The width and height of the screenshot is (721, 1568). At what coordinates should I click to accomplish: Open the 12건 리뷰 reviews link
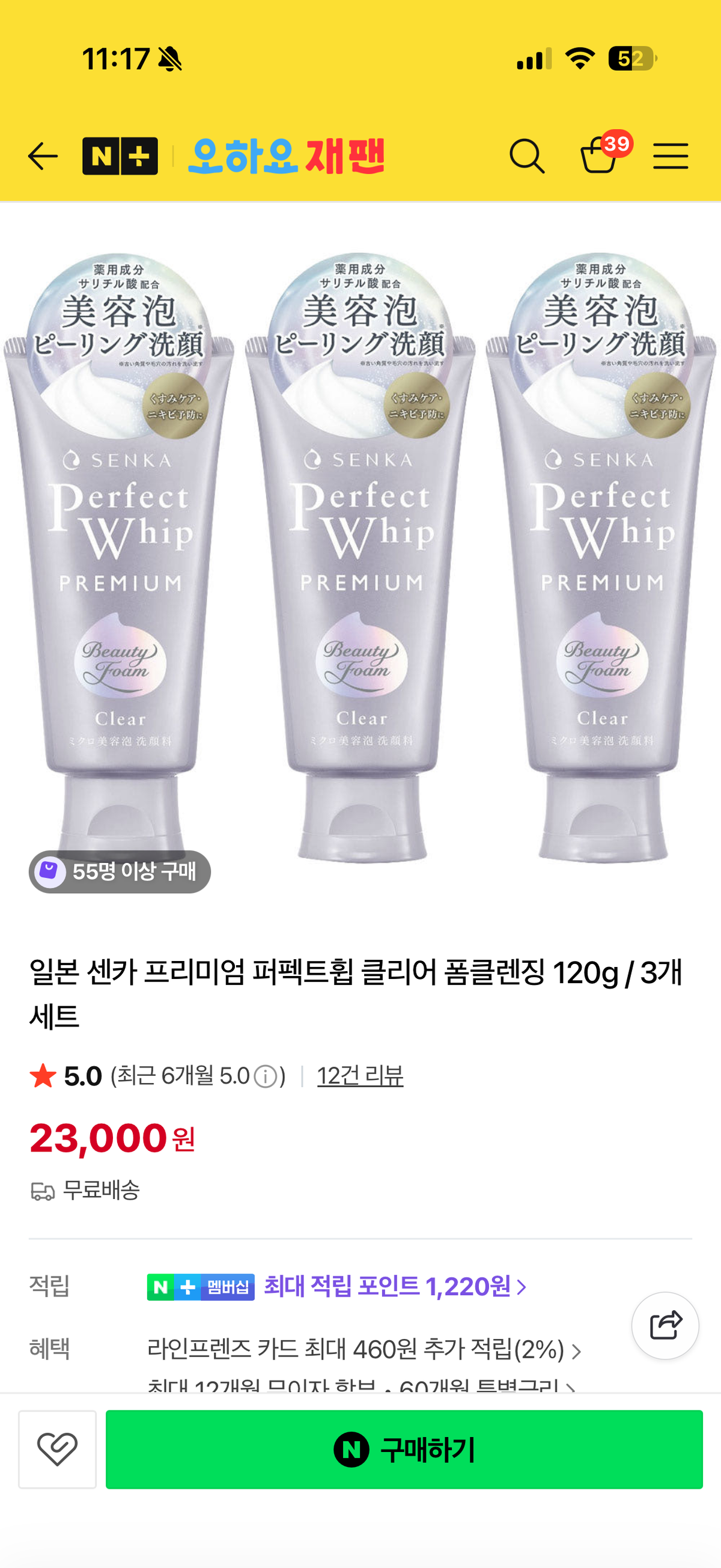point(359,1076)
